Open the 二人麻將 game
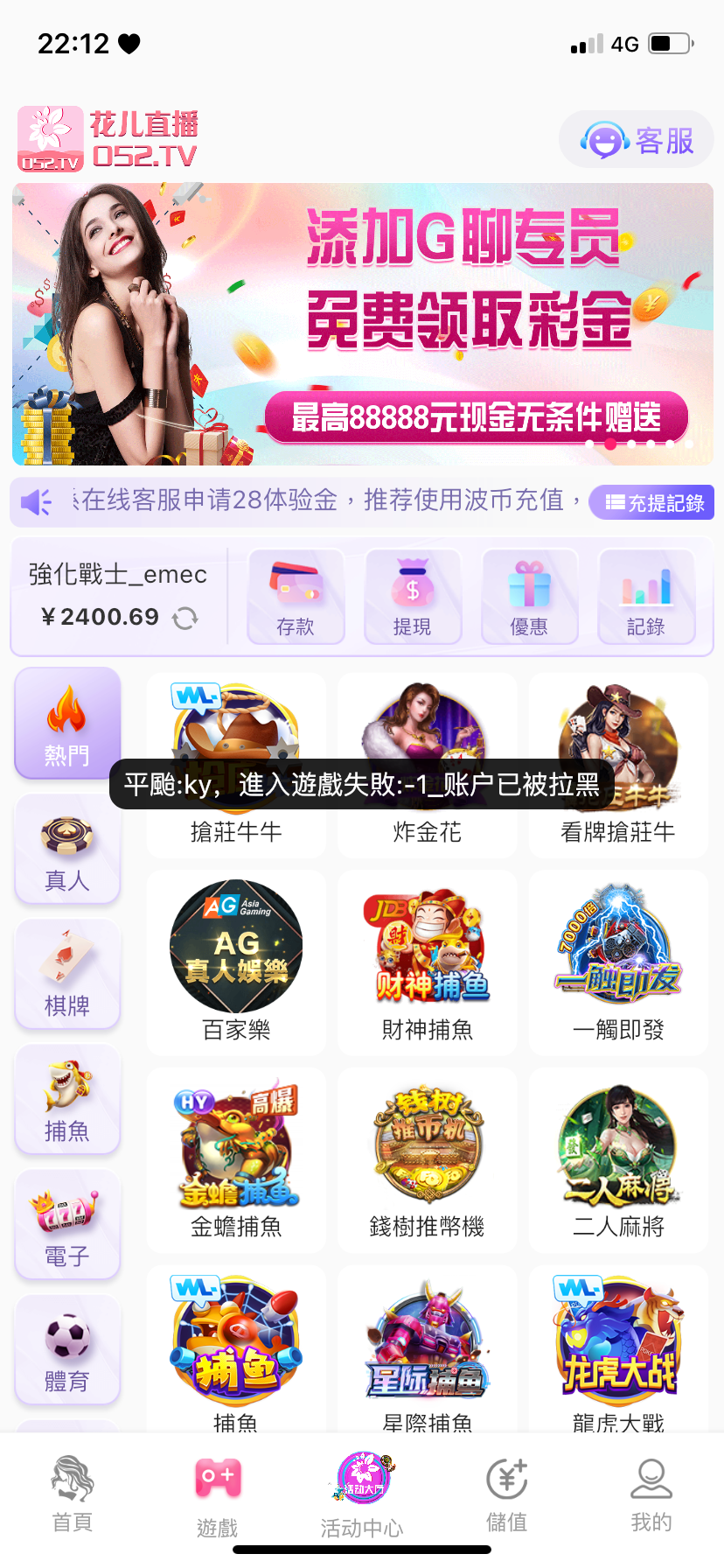The width and height of the screenshot is (724, 1568). [618, 1158]
